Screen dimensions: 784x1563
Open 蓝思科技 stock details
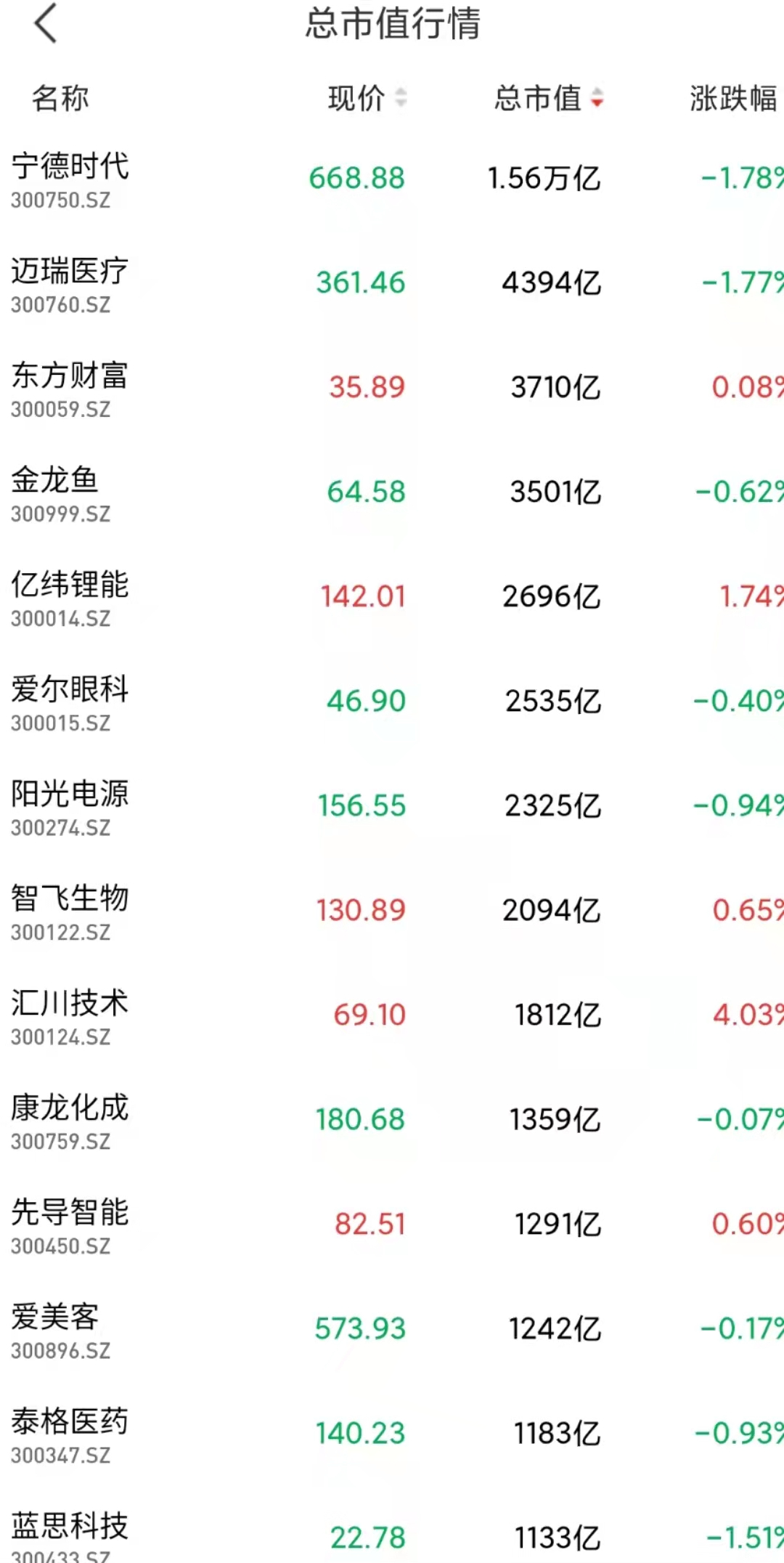point(392,1525)
